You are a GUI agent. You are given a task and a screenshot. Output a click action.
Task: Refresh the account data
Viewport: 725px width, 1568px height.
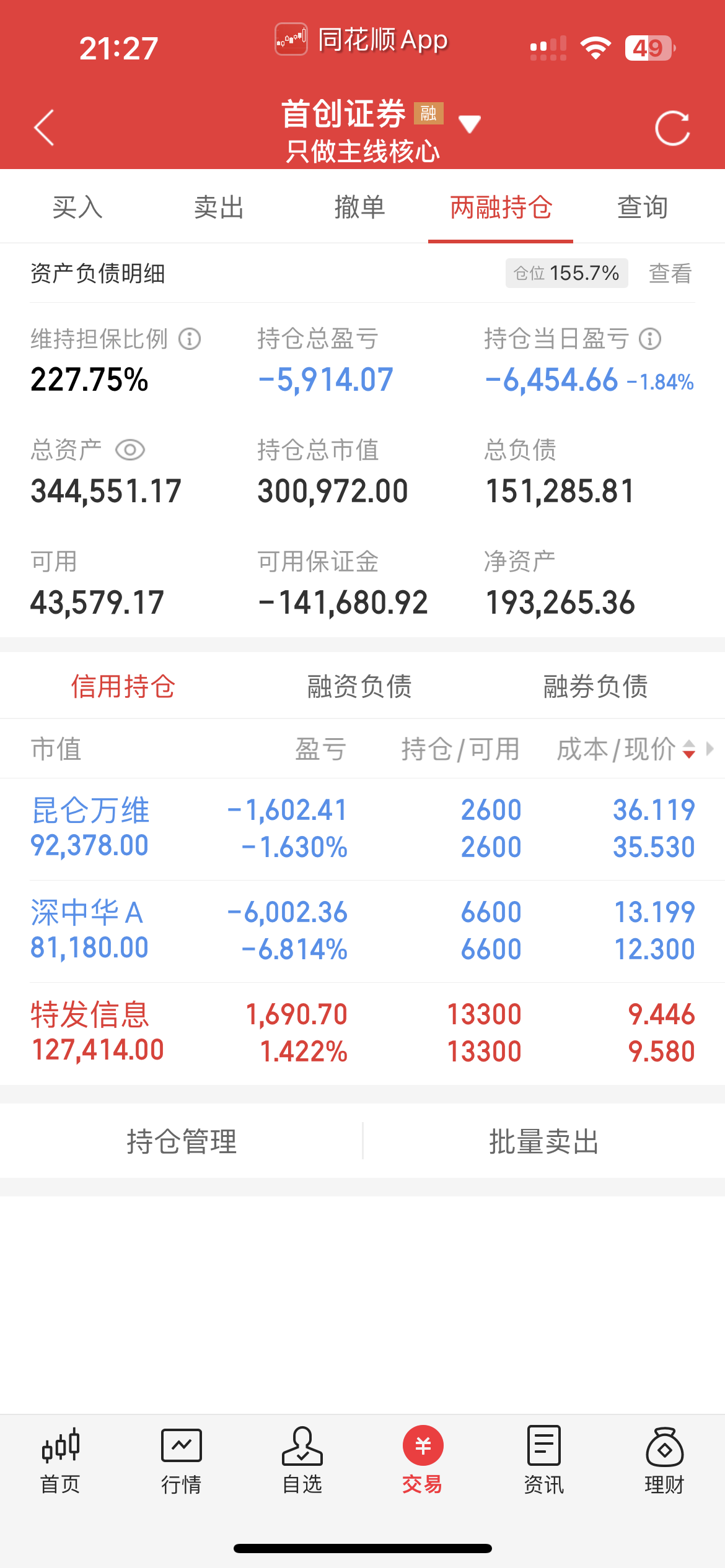(x=672, y=128)
